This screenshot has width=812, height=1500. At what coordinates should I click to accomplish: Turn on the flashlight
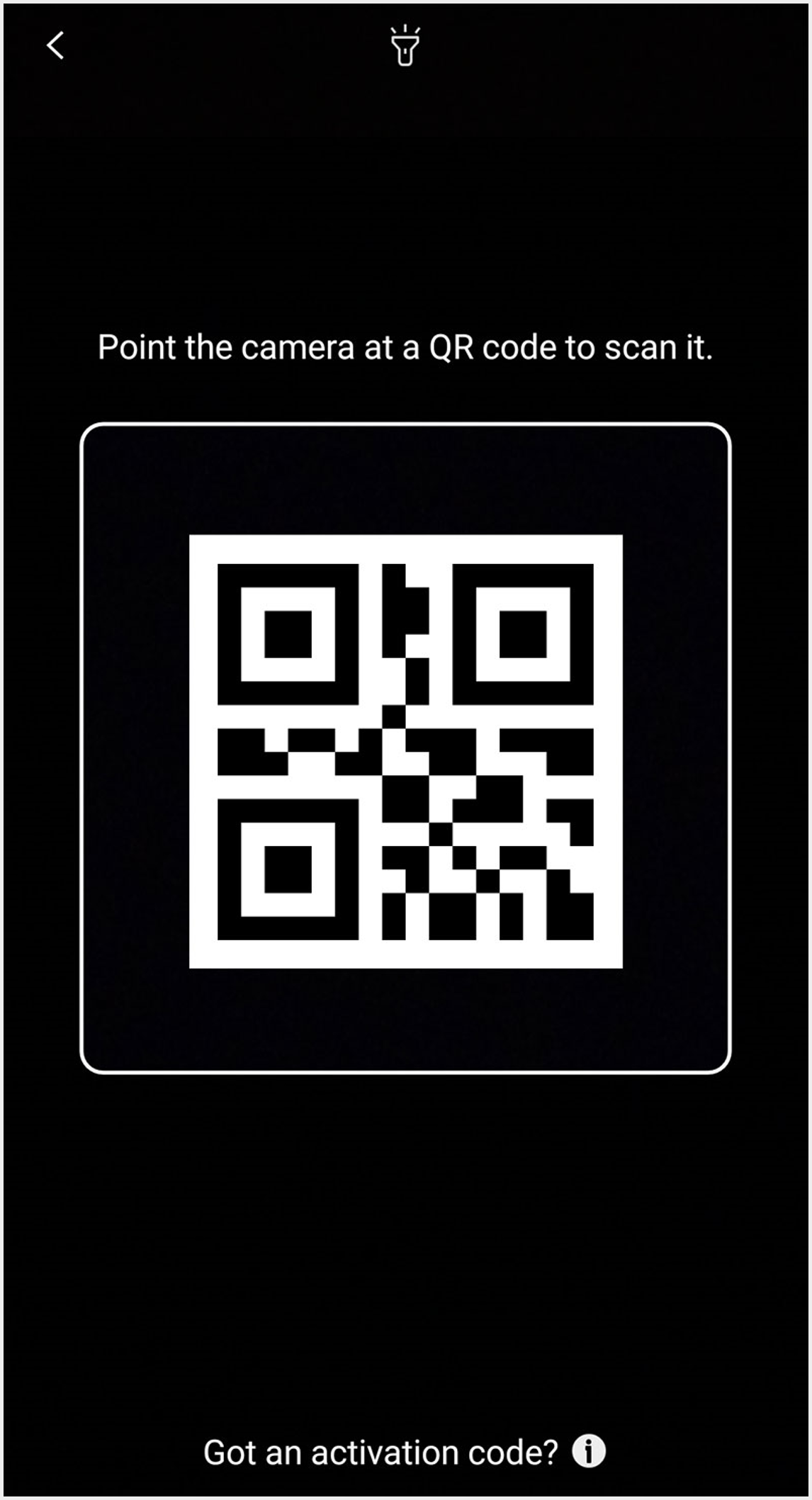pyautogui.click(x=405, y=46)
